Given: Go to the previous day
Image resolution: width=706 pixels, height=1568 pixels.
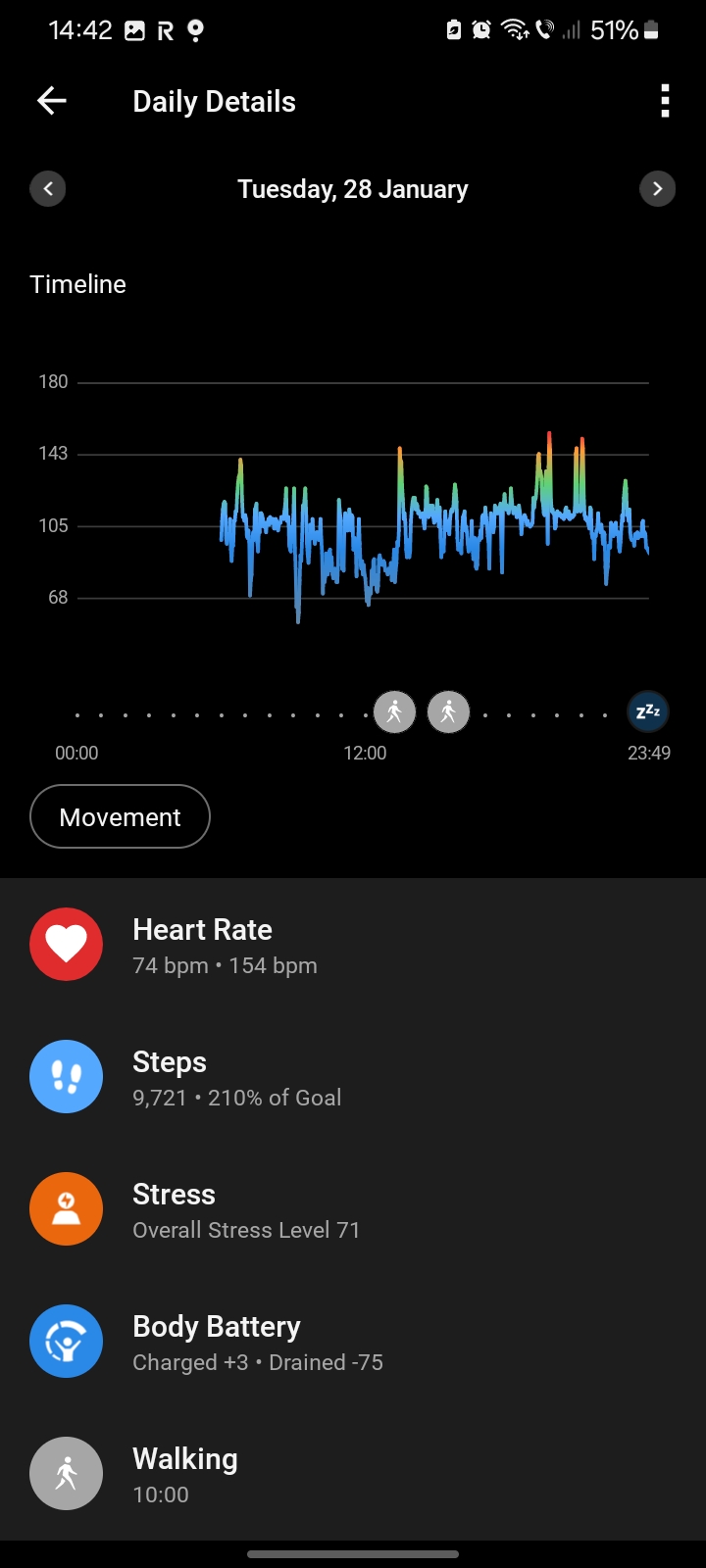Looking at the screenshot, I should 48,188.
